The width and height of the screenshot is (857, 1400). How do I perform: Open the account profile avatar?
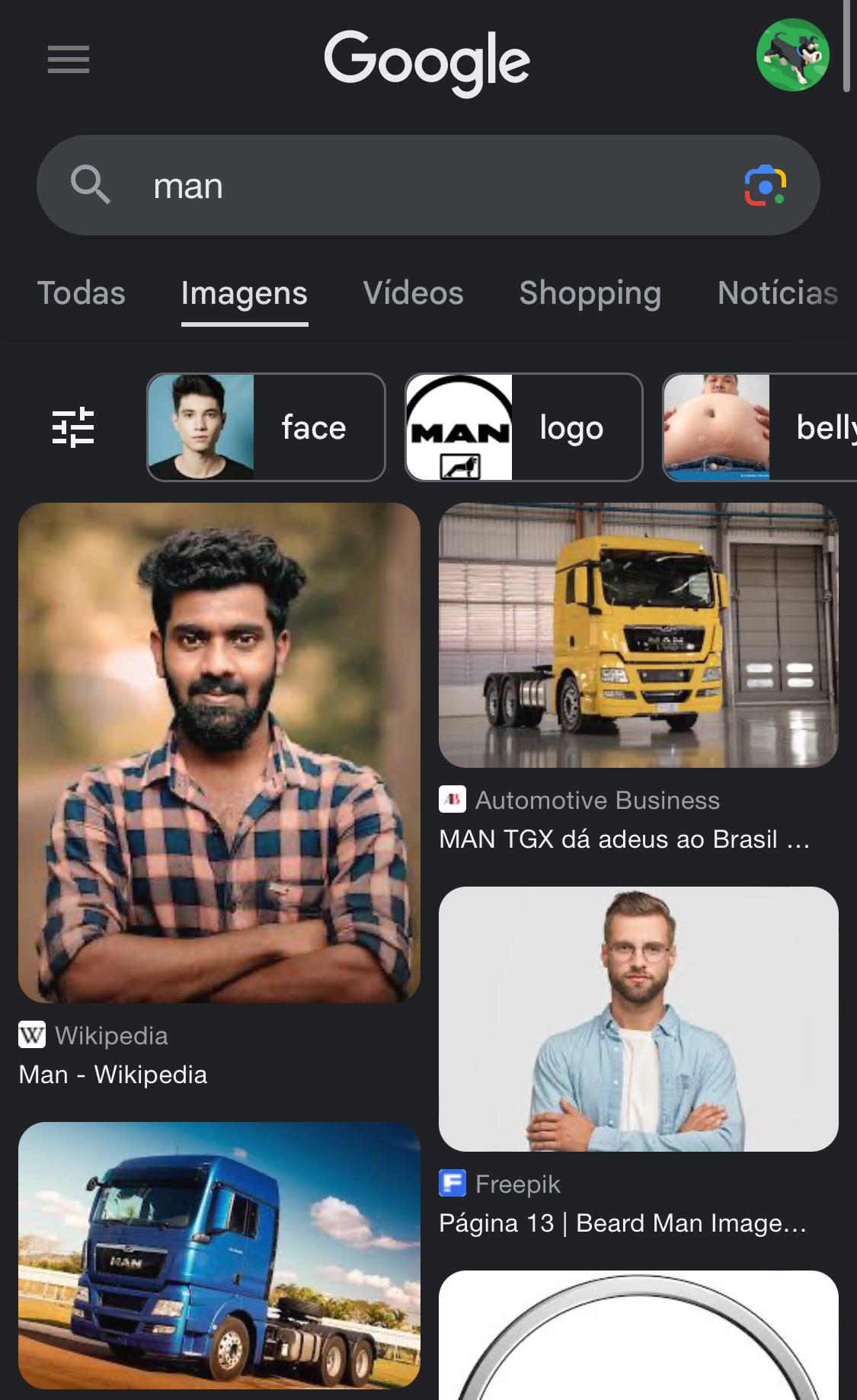point(792,55)
